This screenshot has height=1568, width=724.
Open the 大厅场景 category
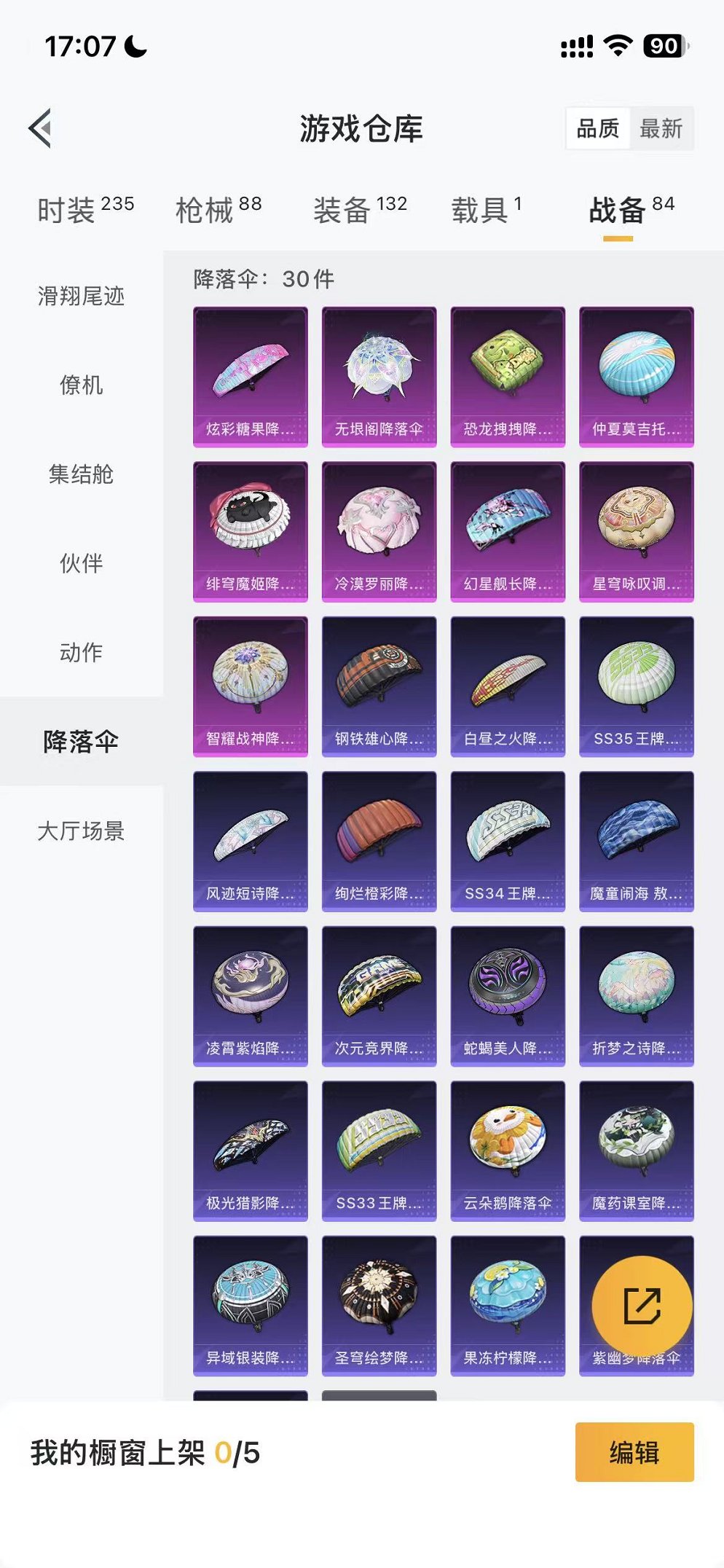pyautogui.click(x=82, y=831)
